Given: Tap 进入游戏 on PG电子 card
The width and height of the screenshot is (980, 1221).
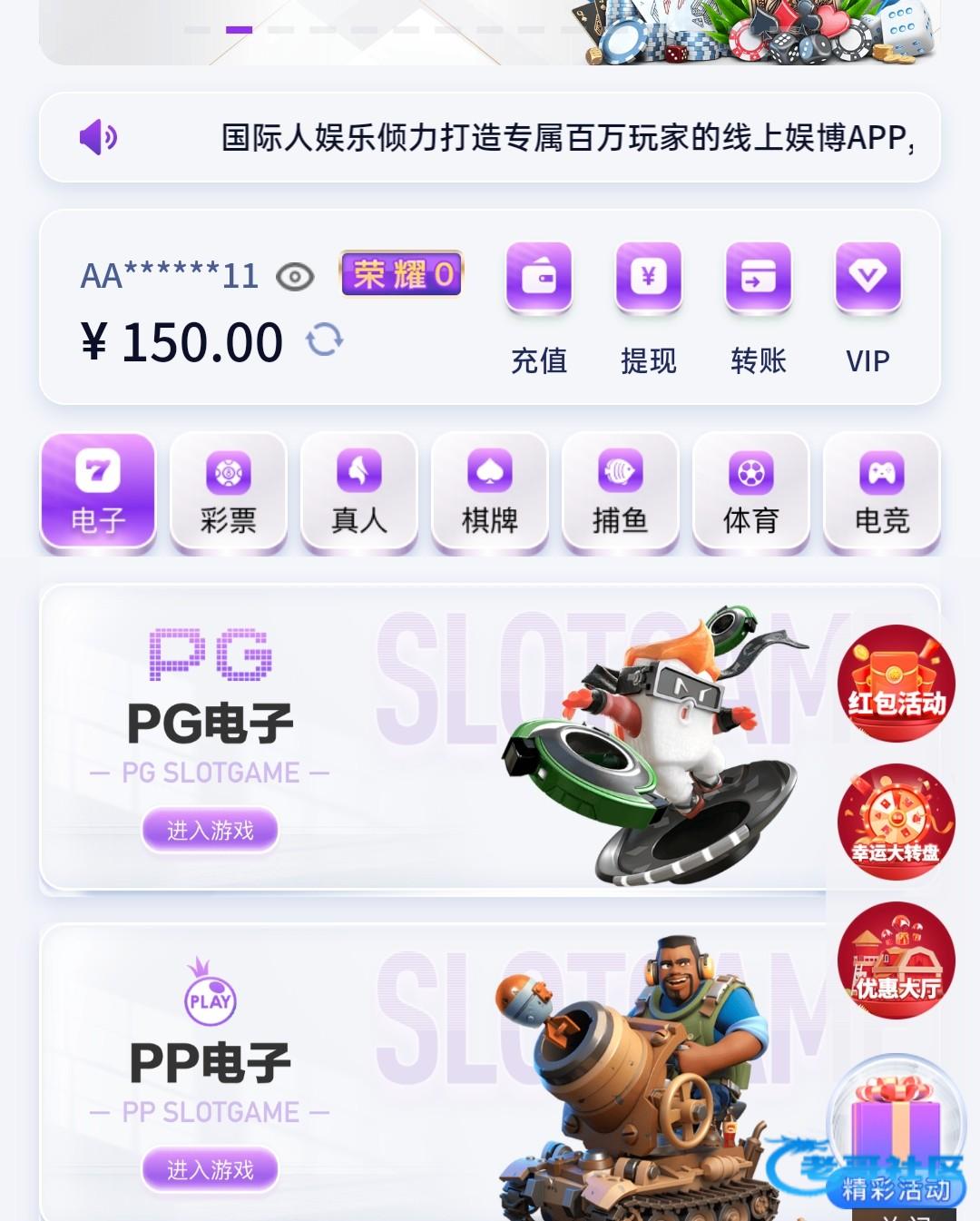Looking at the screenshot, I should tap(210, 830).
